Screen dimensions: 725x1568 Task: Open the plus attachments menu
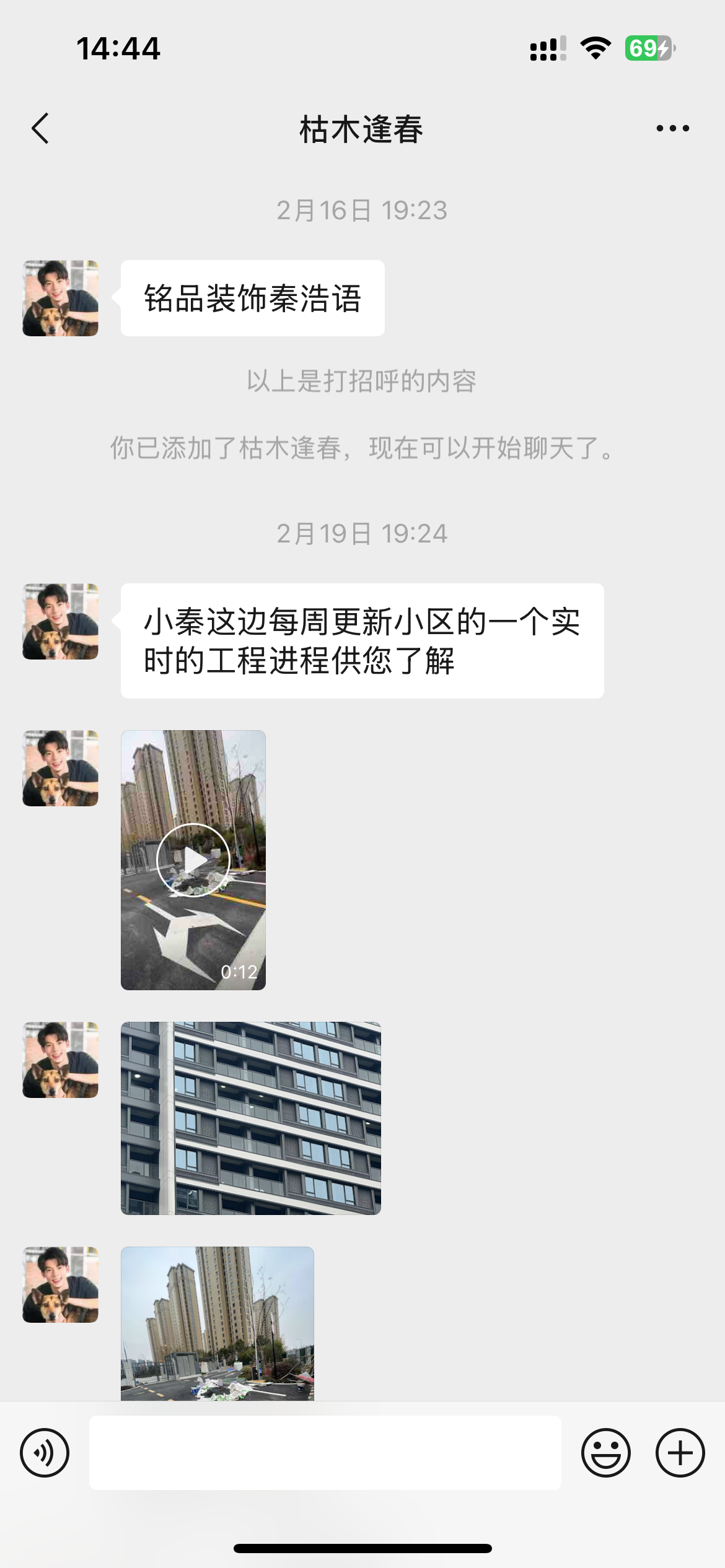click(680, 1453)
